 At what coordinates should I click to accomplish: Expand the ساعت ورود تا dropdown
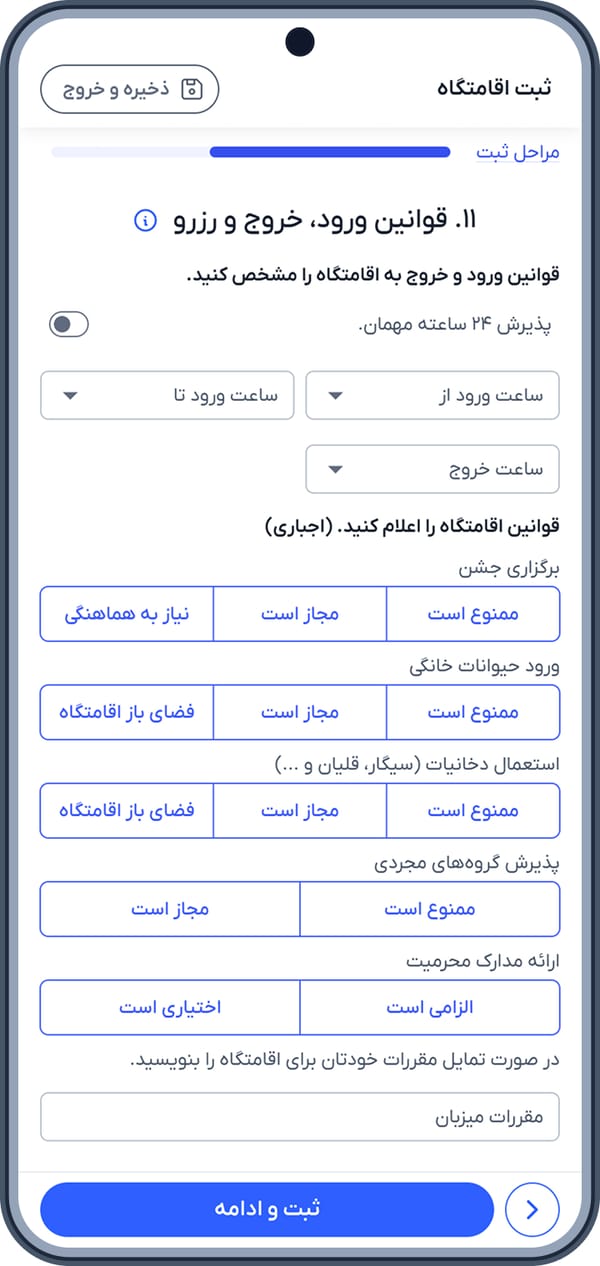(x=167, y=395)
